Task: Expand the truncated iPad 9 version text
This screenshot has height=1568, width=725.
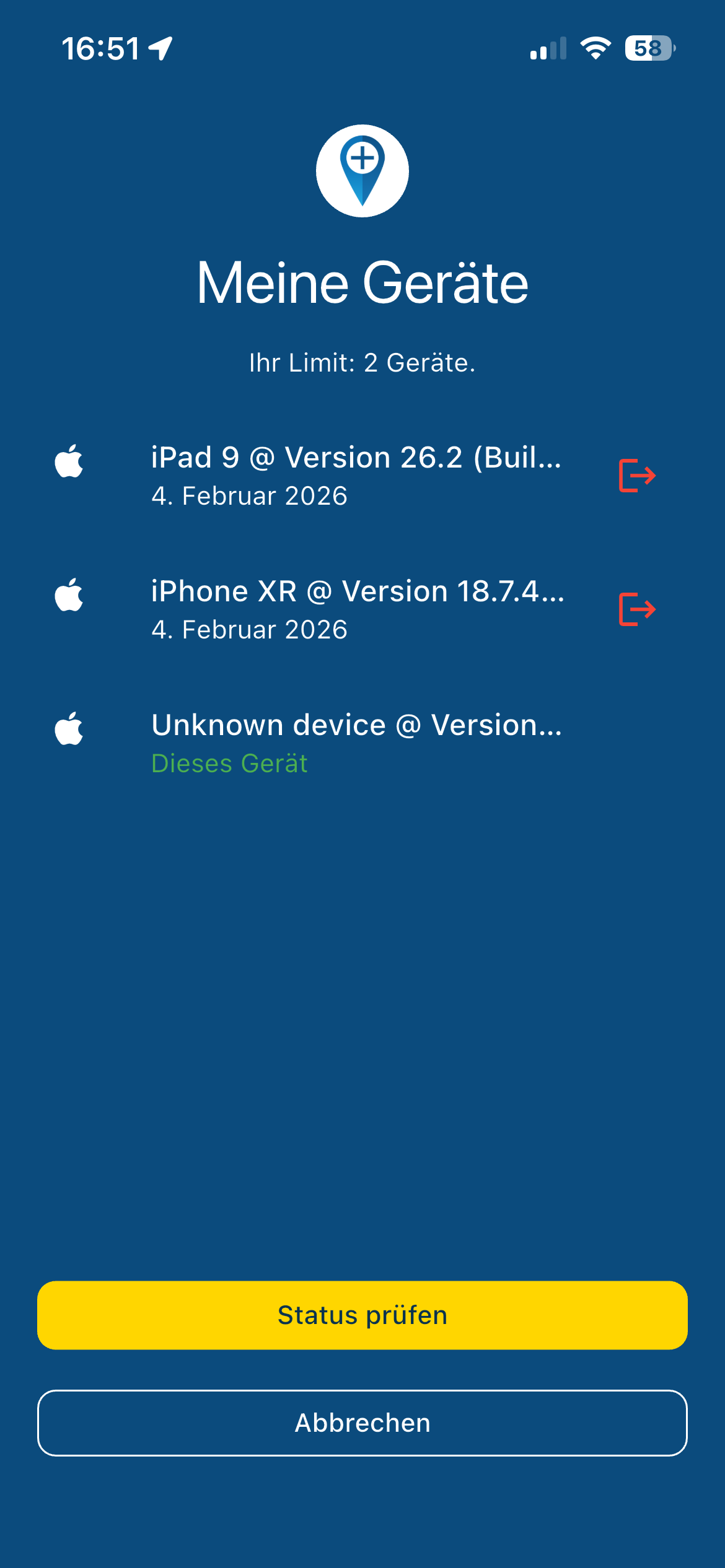Action: 357,457
